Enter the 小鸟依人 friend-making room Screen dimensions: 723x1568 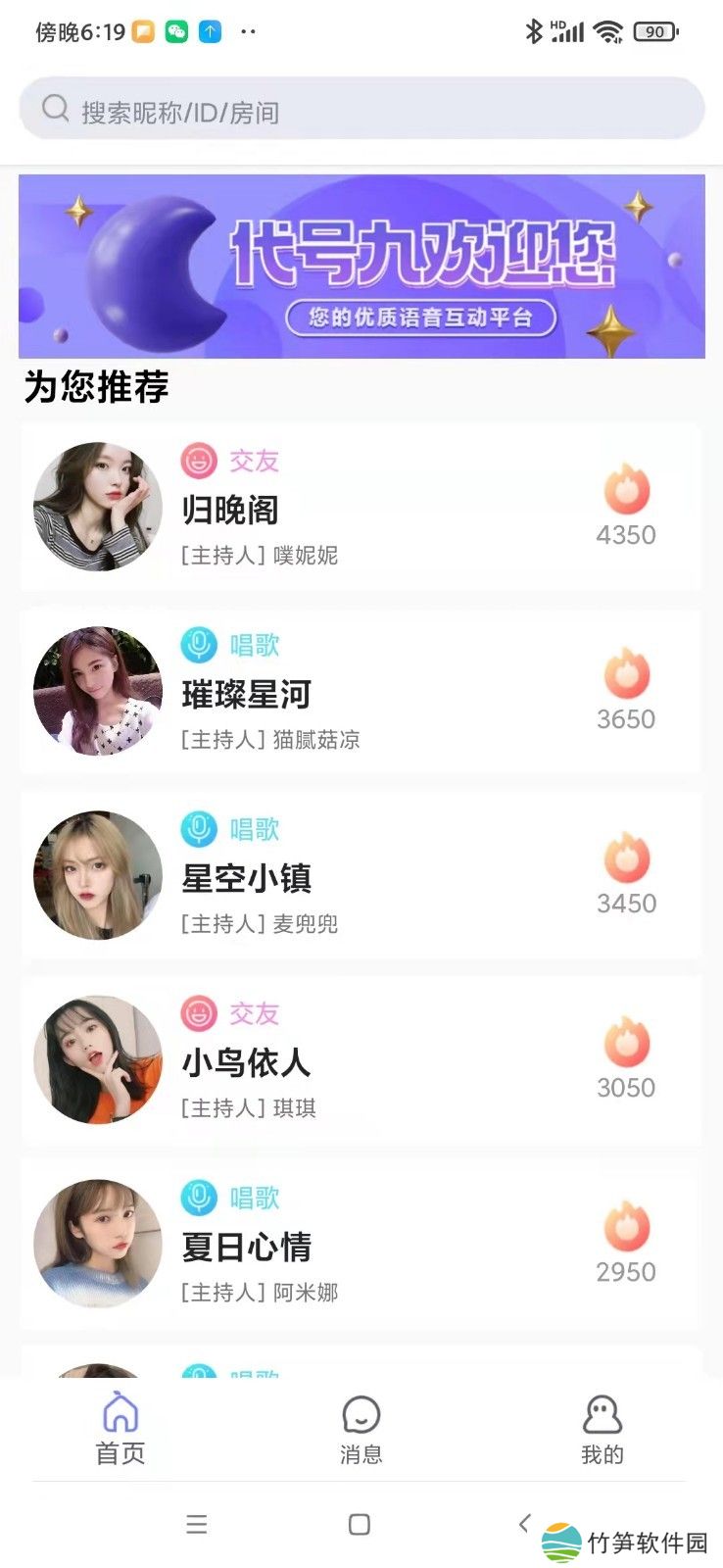(361, 1060)
